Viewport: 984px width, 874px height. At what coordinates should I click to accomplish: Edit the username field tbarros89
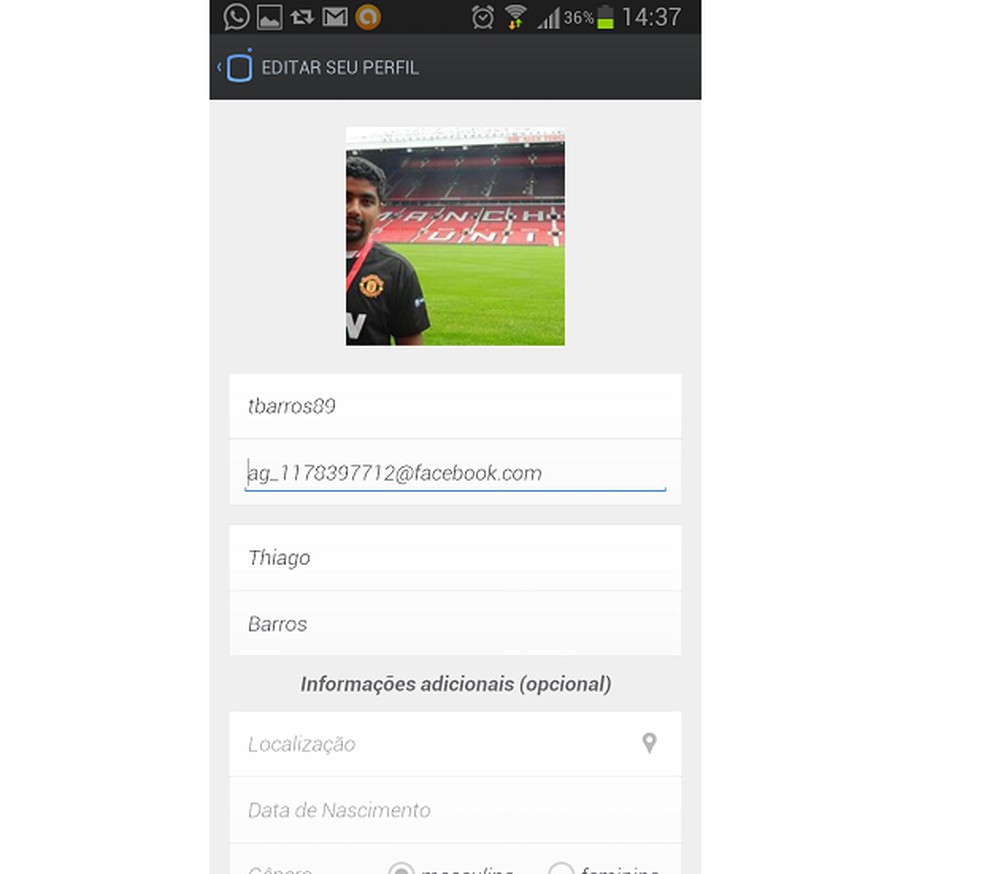[x=455, y=406]
